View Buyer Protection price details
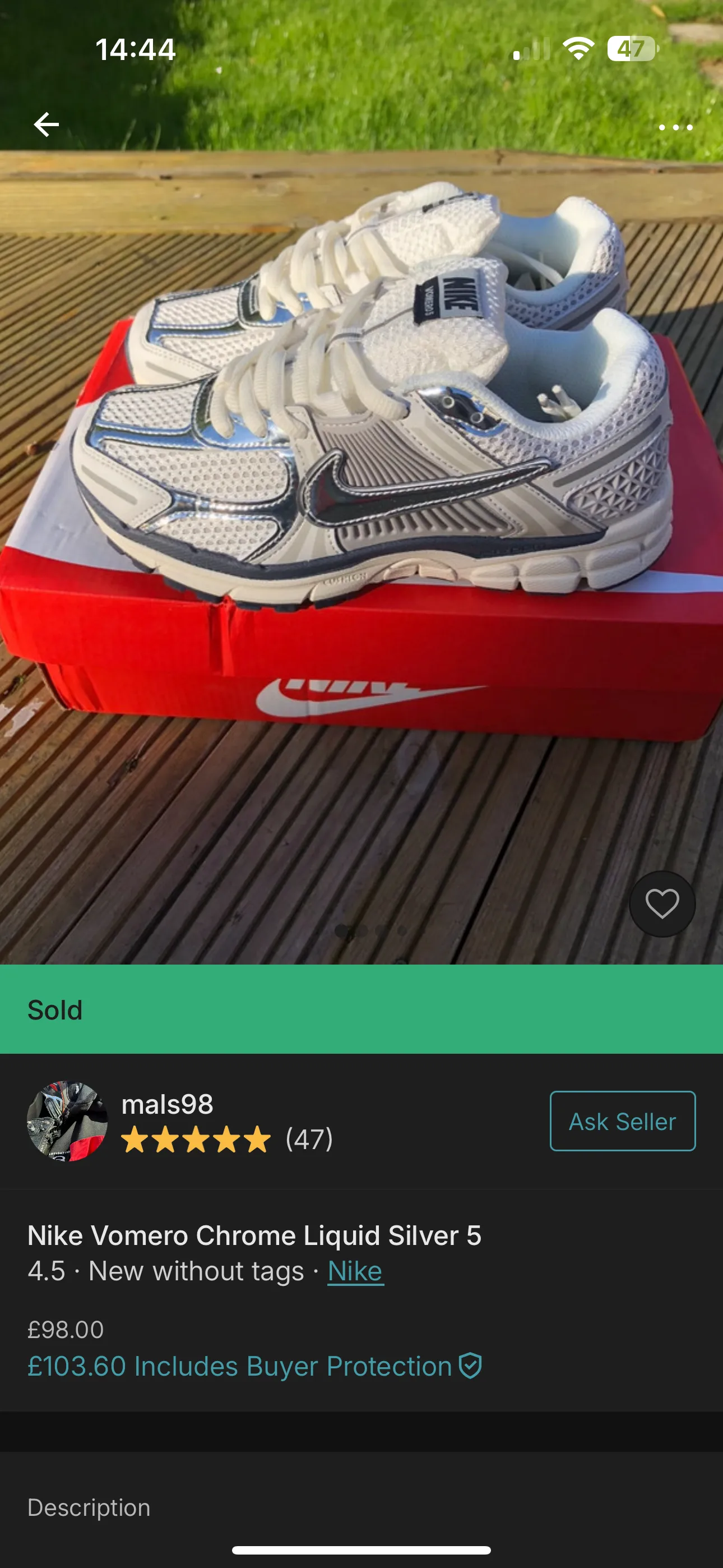 pos(254,1366)
